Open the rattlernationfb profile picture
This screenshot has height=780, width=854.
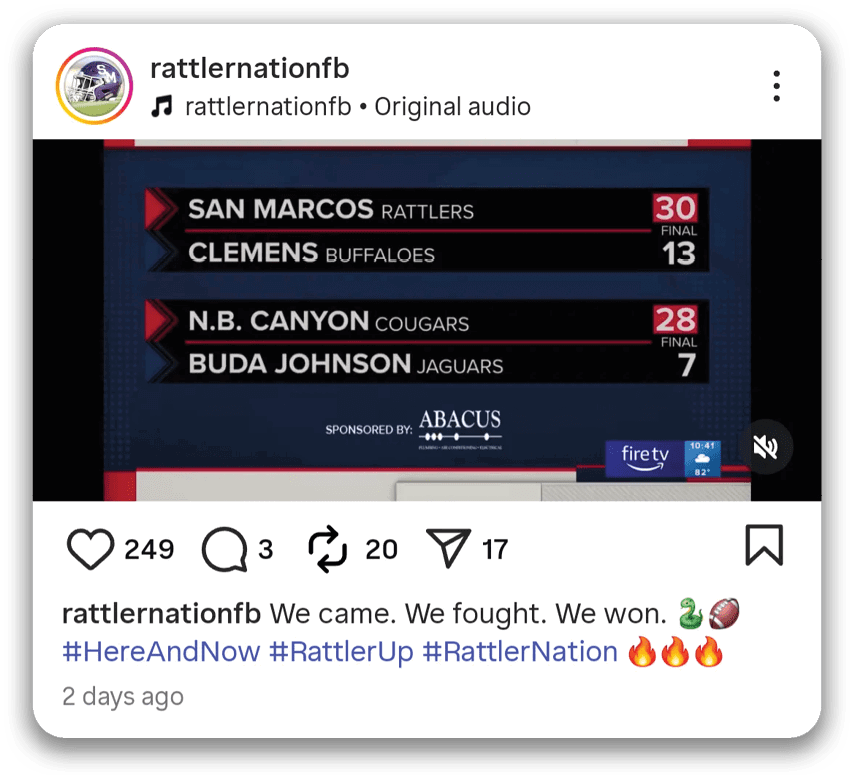coord(95,86)
